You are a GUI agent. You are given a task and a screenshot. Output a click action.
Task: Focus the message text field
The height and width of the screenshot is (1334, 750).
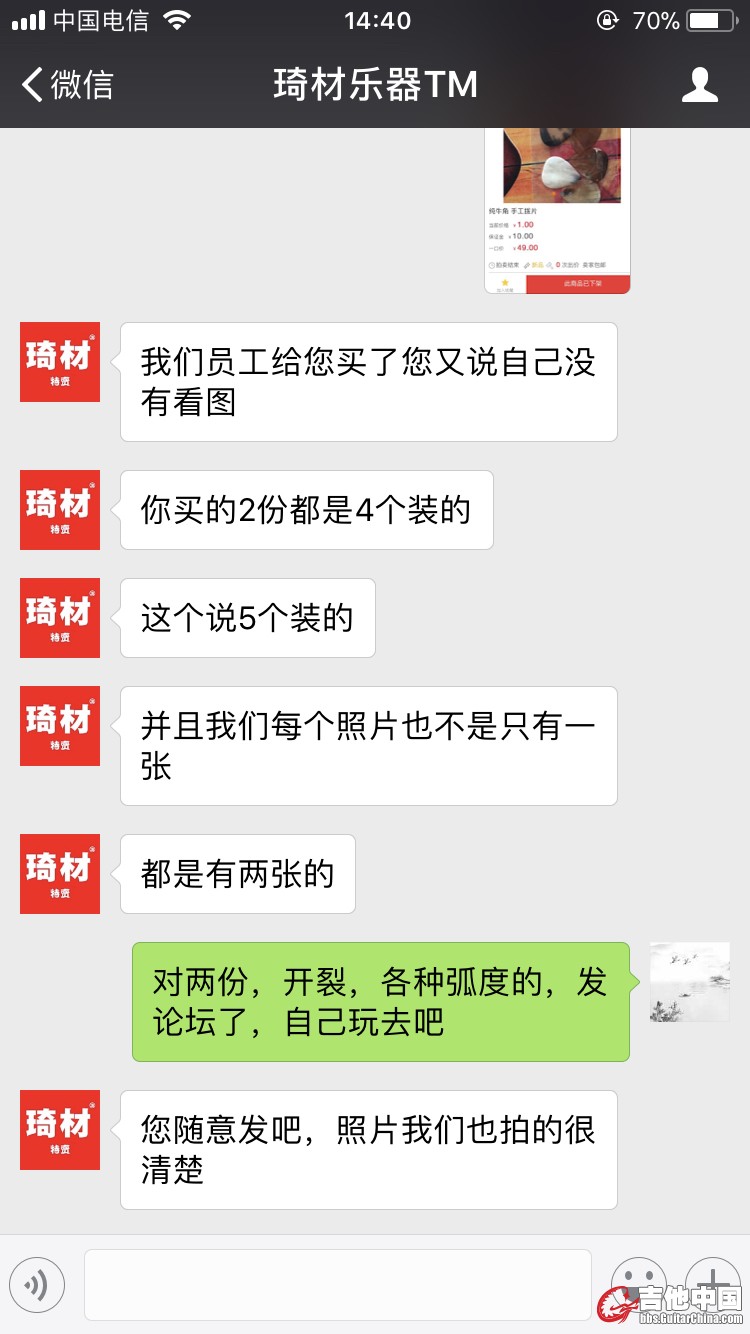pos(337,1284)
